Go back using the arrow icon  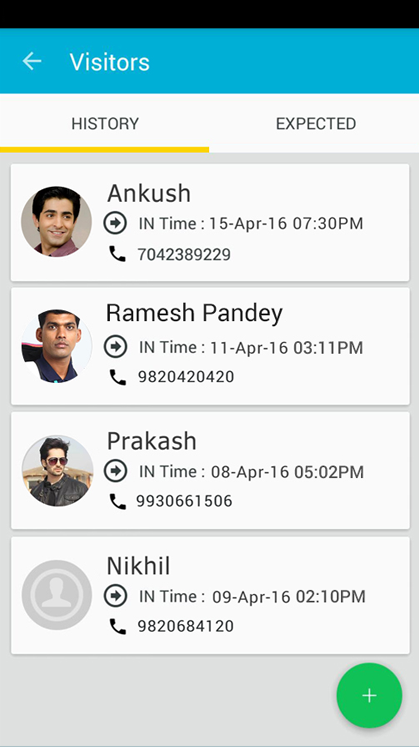click(32, 61)
